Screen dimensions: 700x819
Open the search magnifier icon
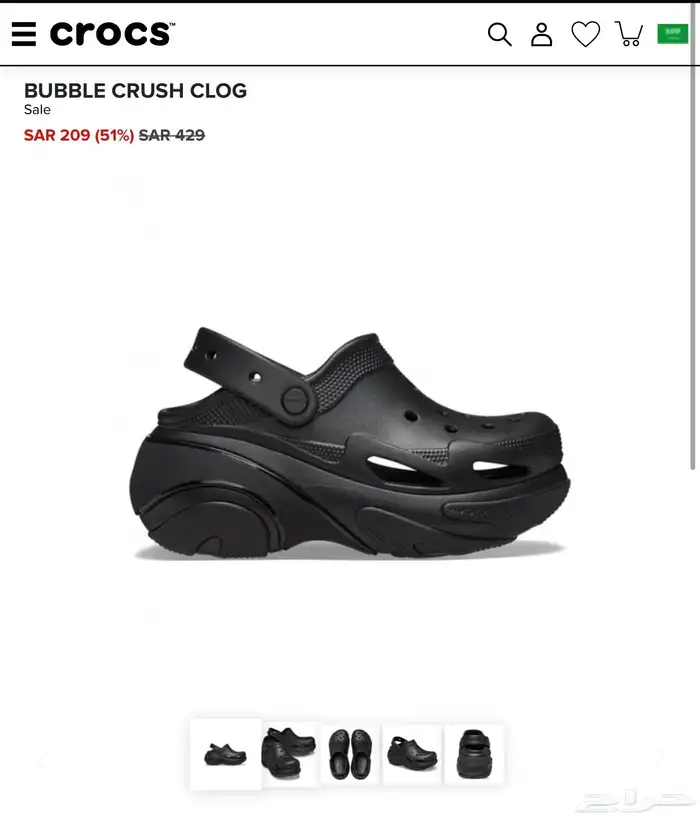tap(499, 34)
